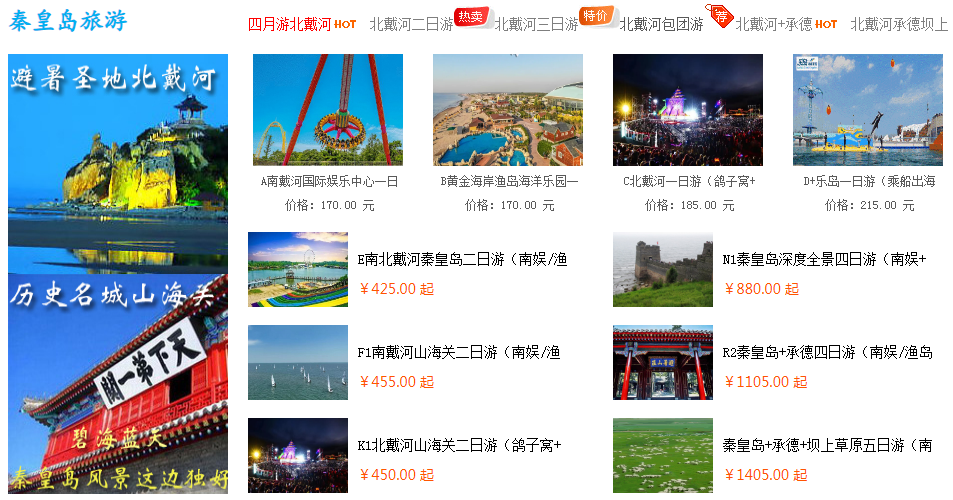This screenshot has width=953, height=500.
Task: Select the N1秦皇岛深度全景四日游 listing
Action: click(x=824, y=259)
